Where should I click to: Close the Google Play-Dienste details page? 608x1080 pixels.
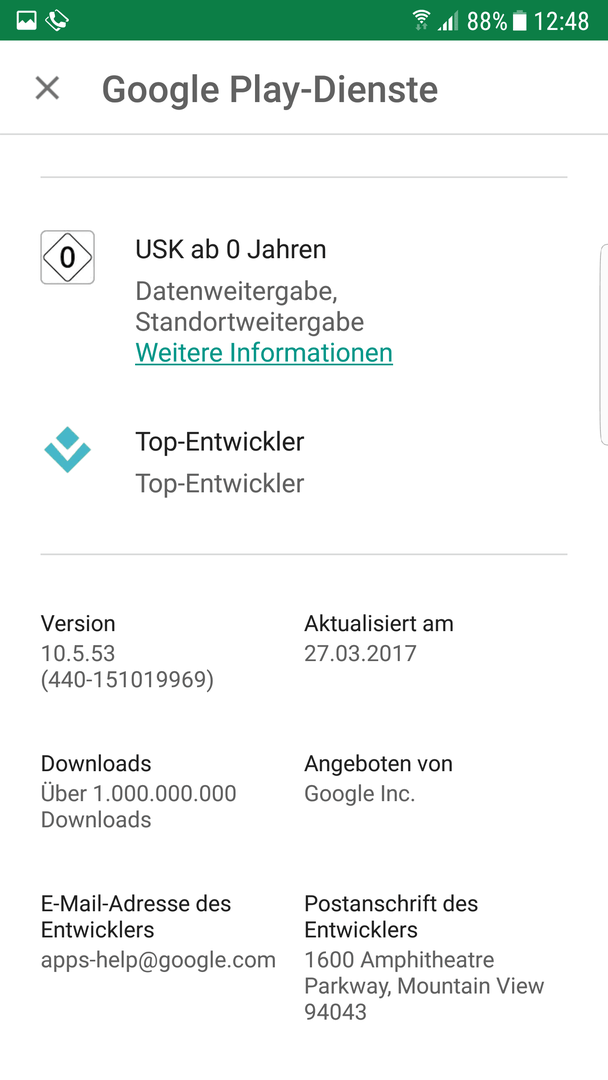click(x=48, y=88)
